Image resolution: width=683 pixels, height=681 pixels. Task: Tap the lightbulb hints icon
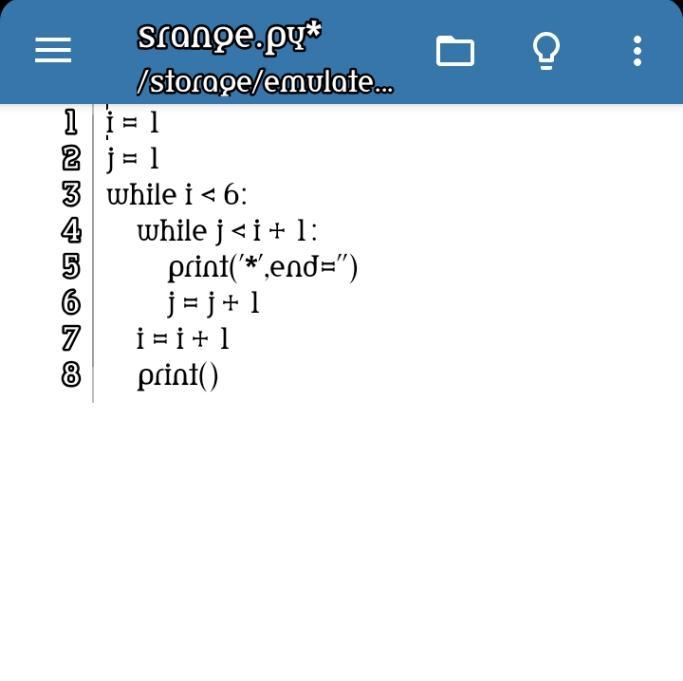point(546,51)
